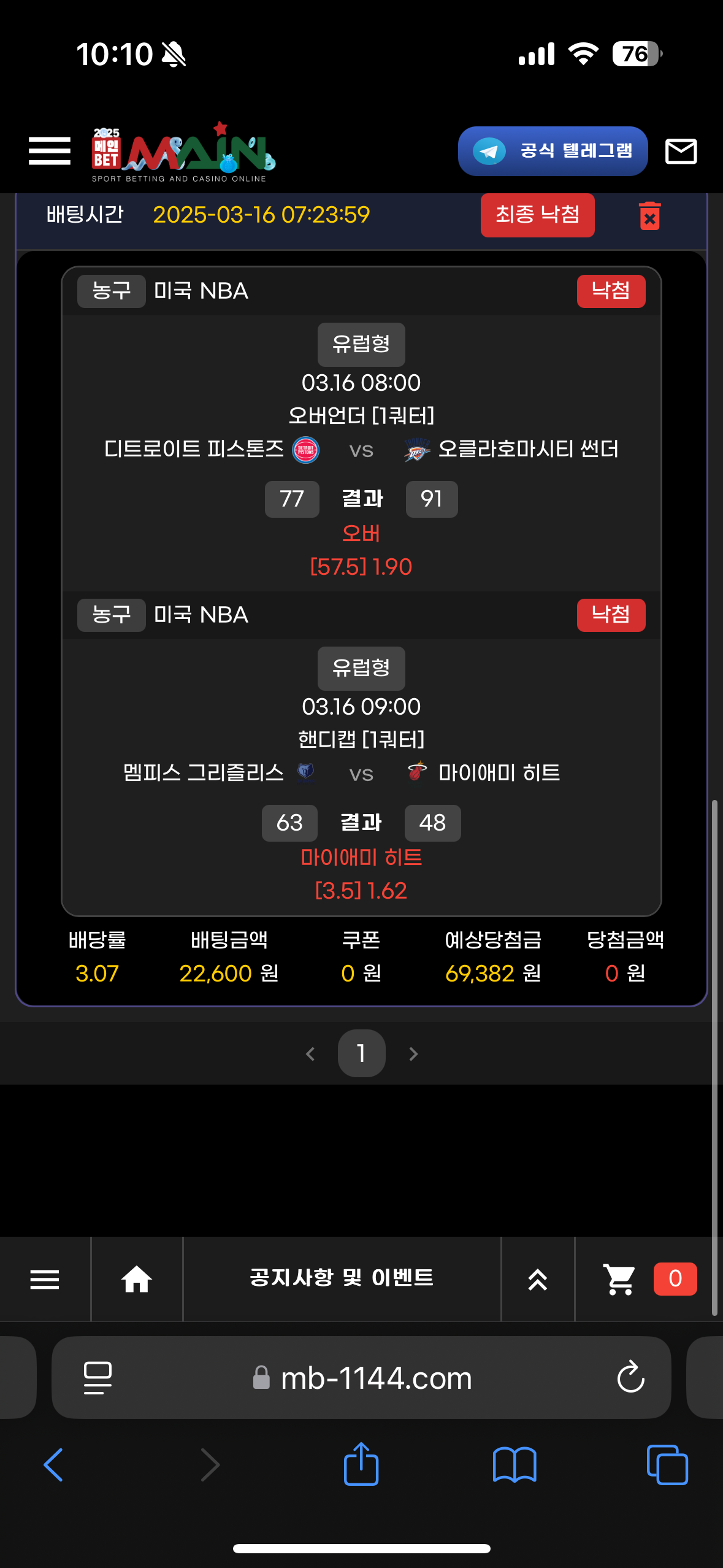Open the messages envelope icon

click(681, 151)
